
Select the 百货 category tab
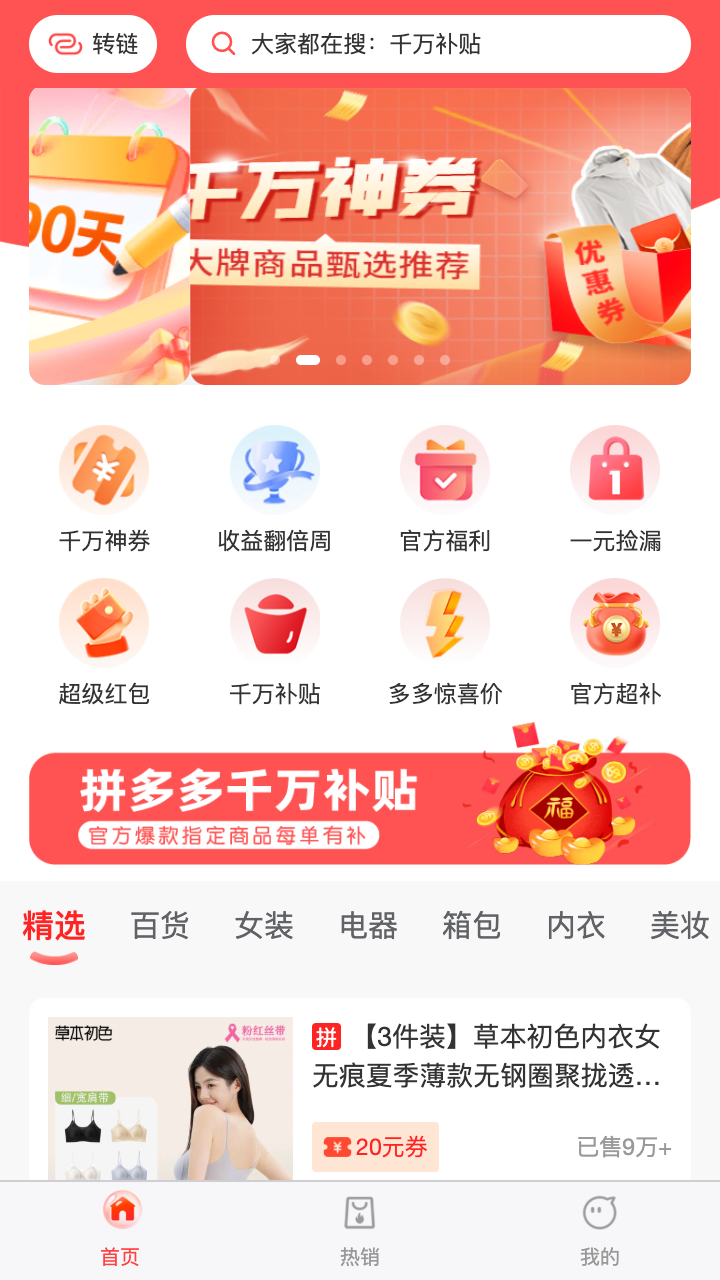(x=159, y=926)
